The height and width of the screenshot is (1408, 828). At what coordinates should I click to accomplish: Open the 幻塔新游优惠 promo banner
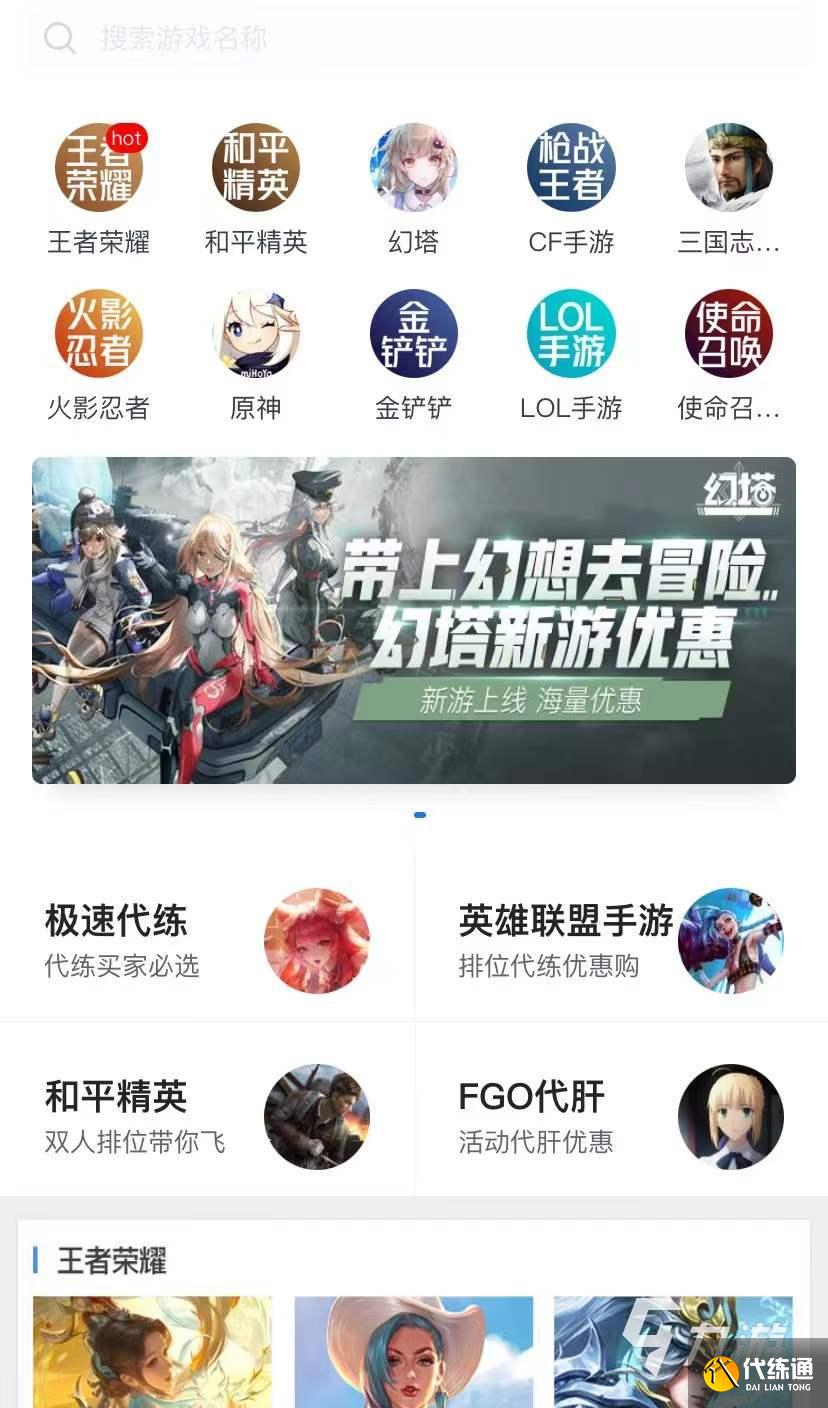click(414, 620)
